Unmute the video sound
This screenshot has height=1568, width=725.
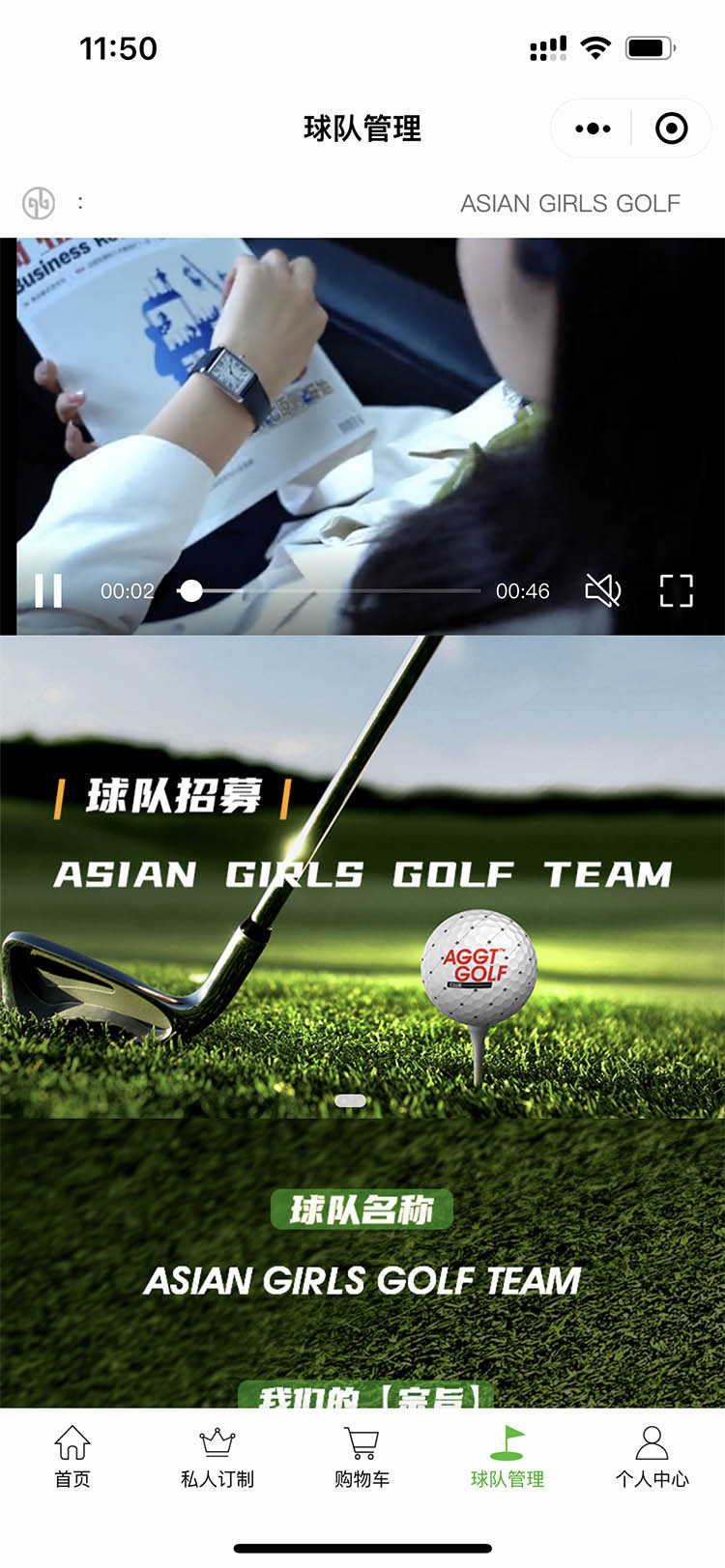coord(602,590)
